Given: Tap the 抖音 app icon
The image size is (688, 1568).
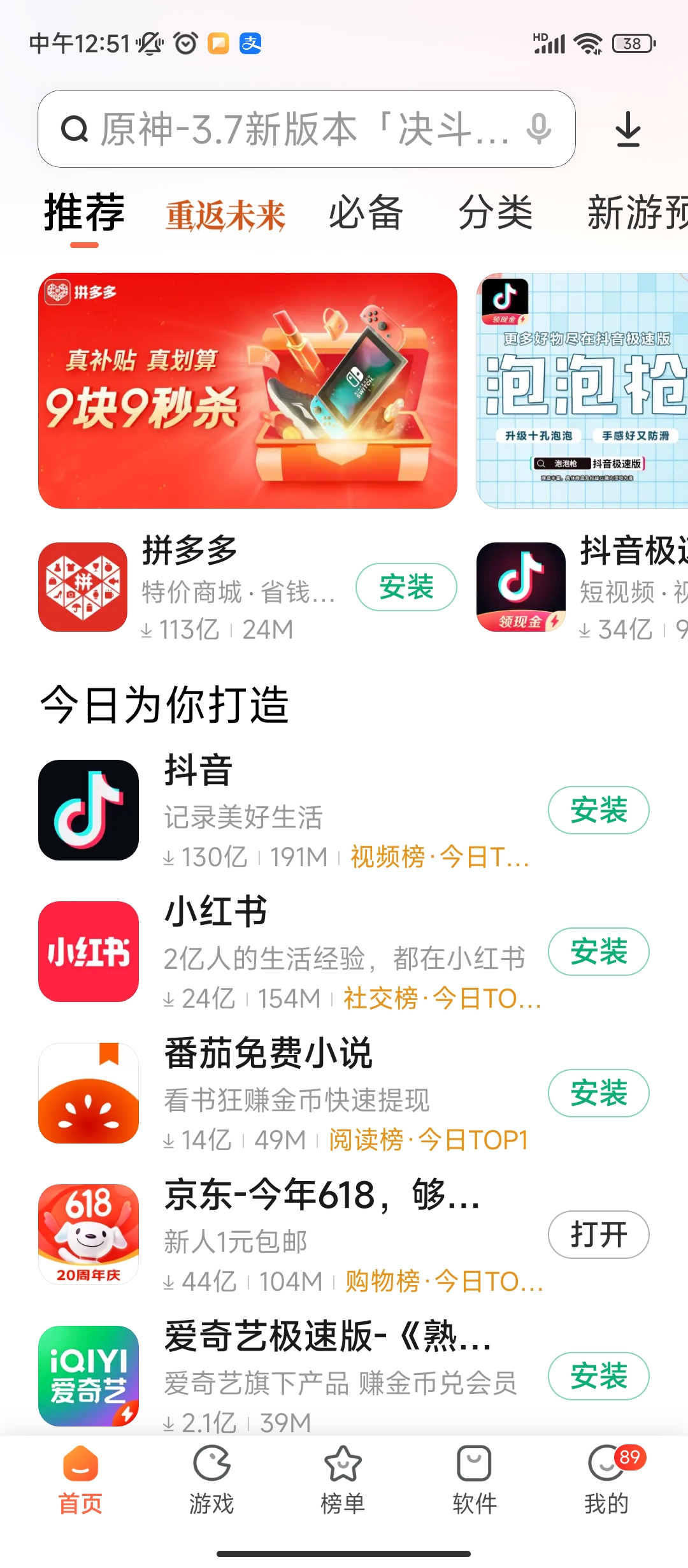Looking at the screenshot, I should [x=89, y=810].
